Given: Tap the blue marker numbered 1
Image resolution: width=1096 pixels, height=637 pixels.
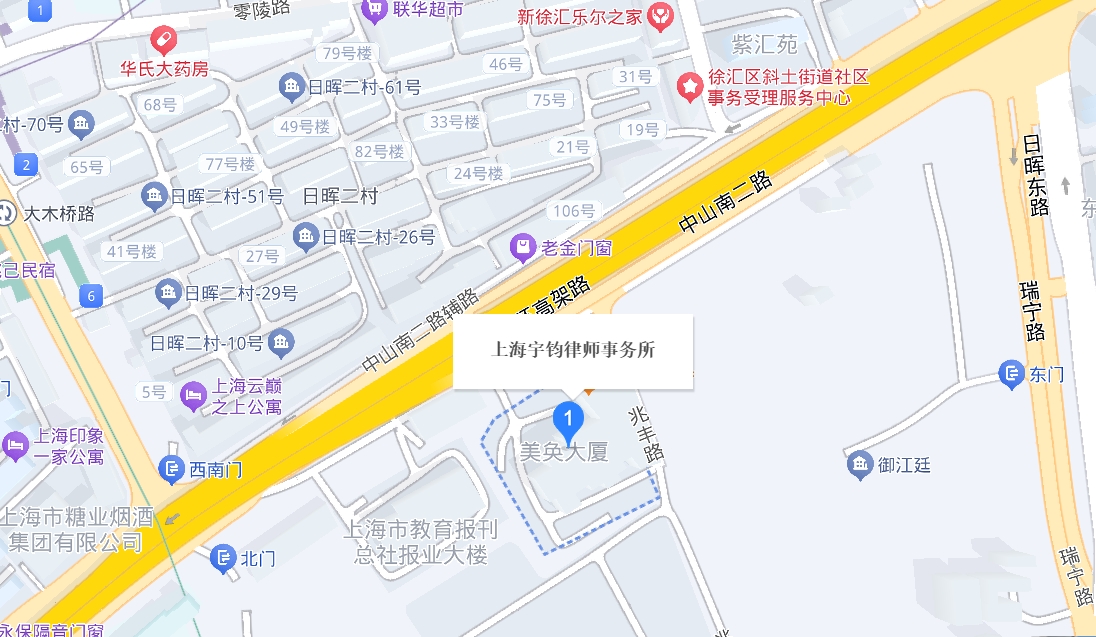Looking at the screenshot, I should pos(568,419).
